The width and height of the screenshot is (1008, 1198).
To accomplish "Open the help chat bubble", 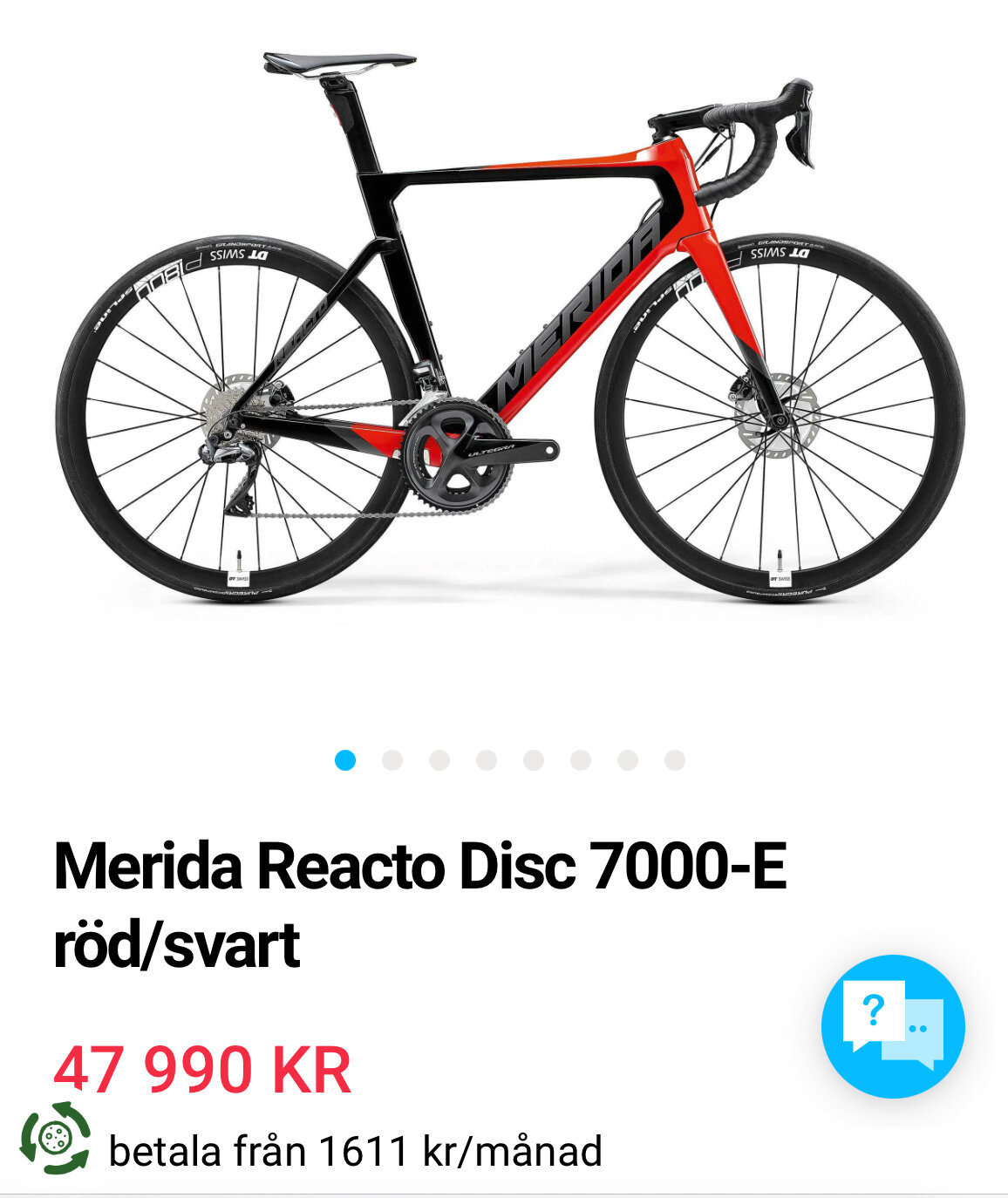I will click(x=892, y=1025).
